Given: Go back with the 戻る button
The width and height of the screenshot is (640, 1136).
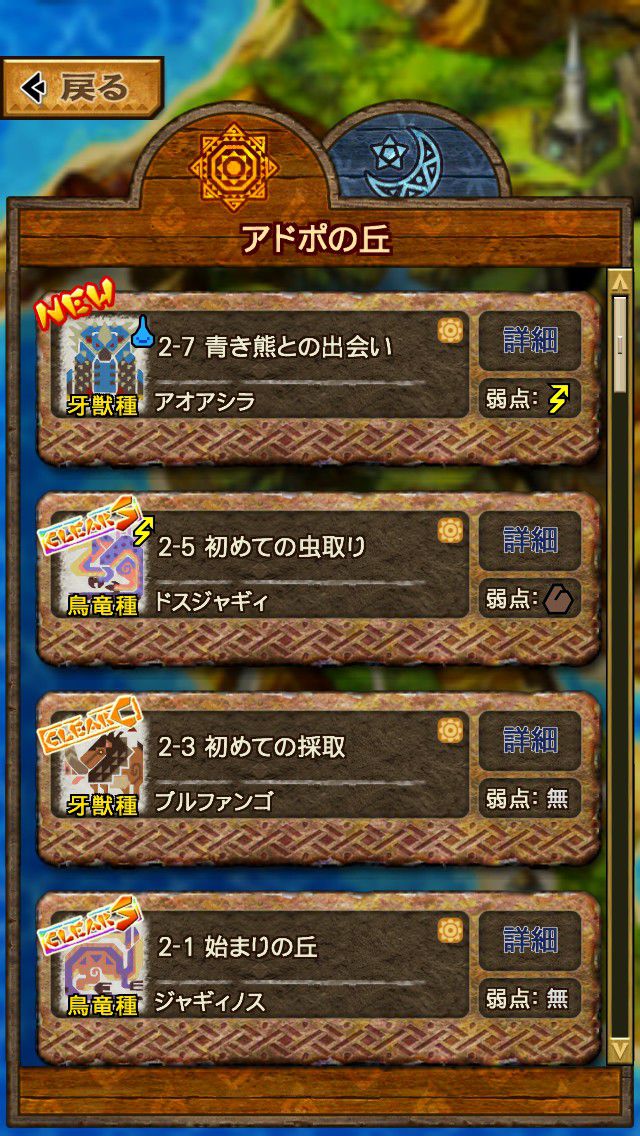Looking at the screenshot, I should 82,88.
